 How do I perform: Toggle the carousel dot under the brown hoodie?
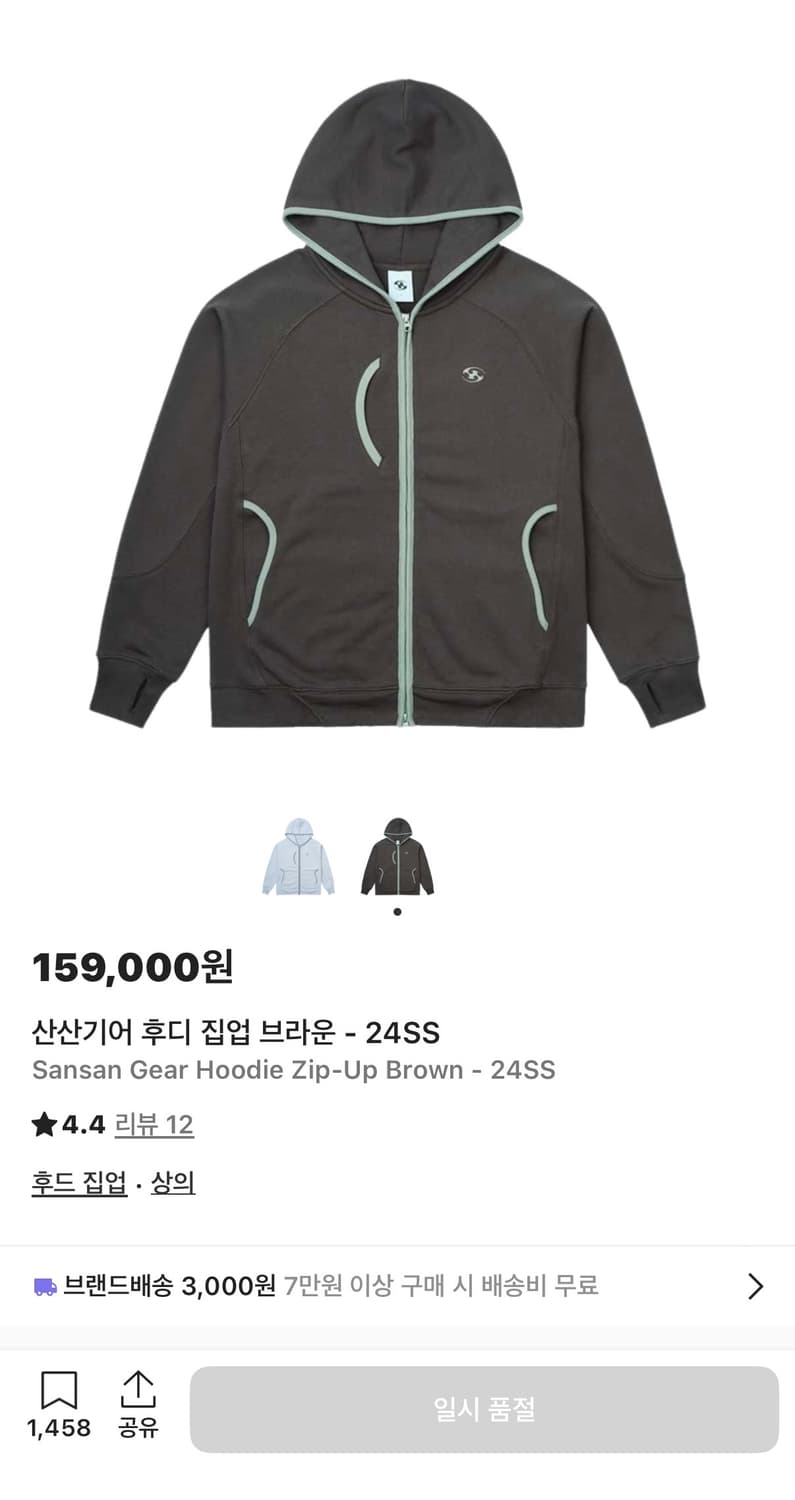tap(397, 910)
